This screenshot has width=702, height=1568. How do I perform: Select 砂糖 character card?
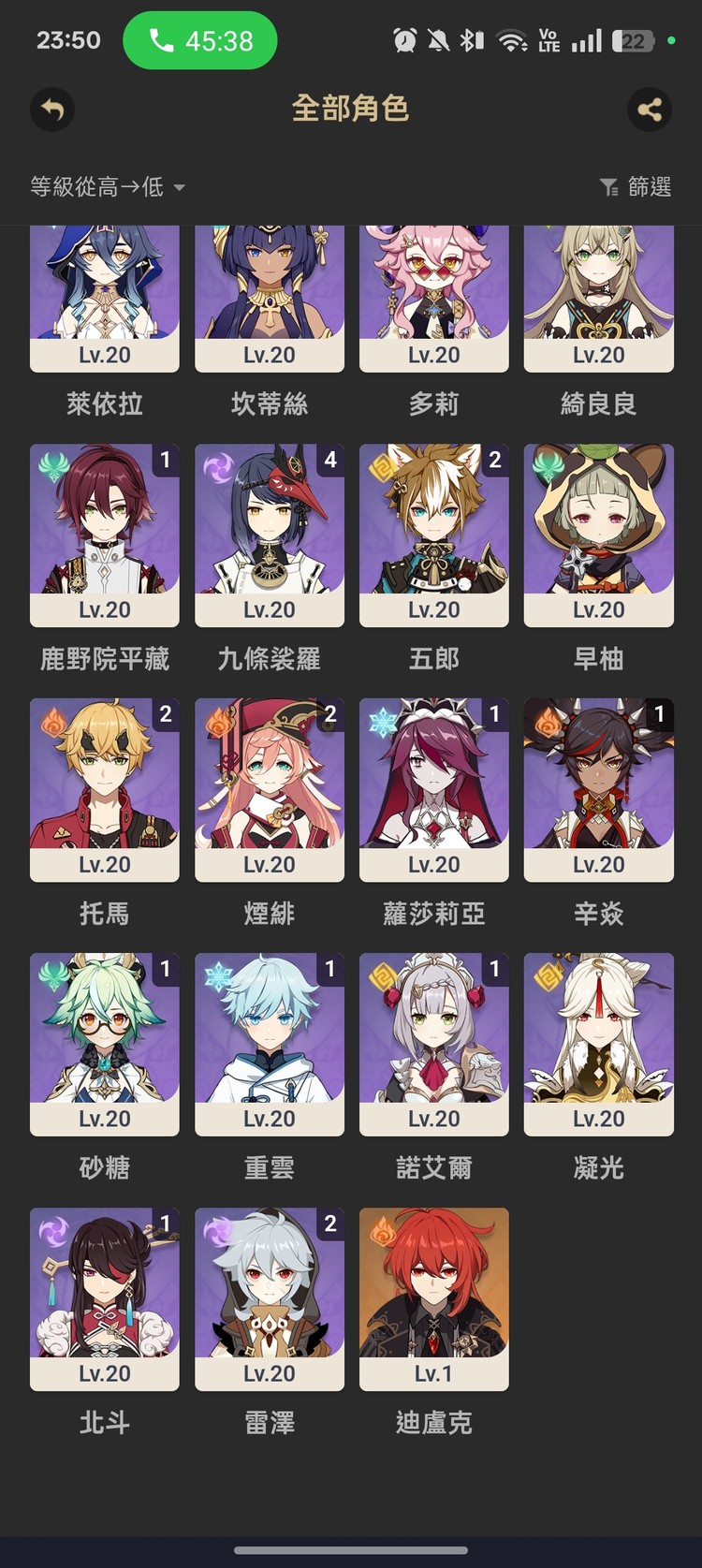(105, 1043)
